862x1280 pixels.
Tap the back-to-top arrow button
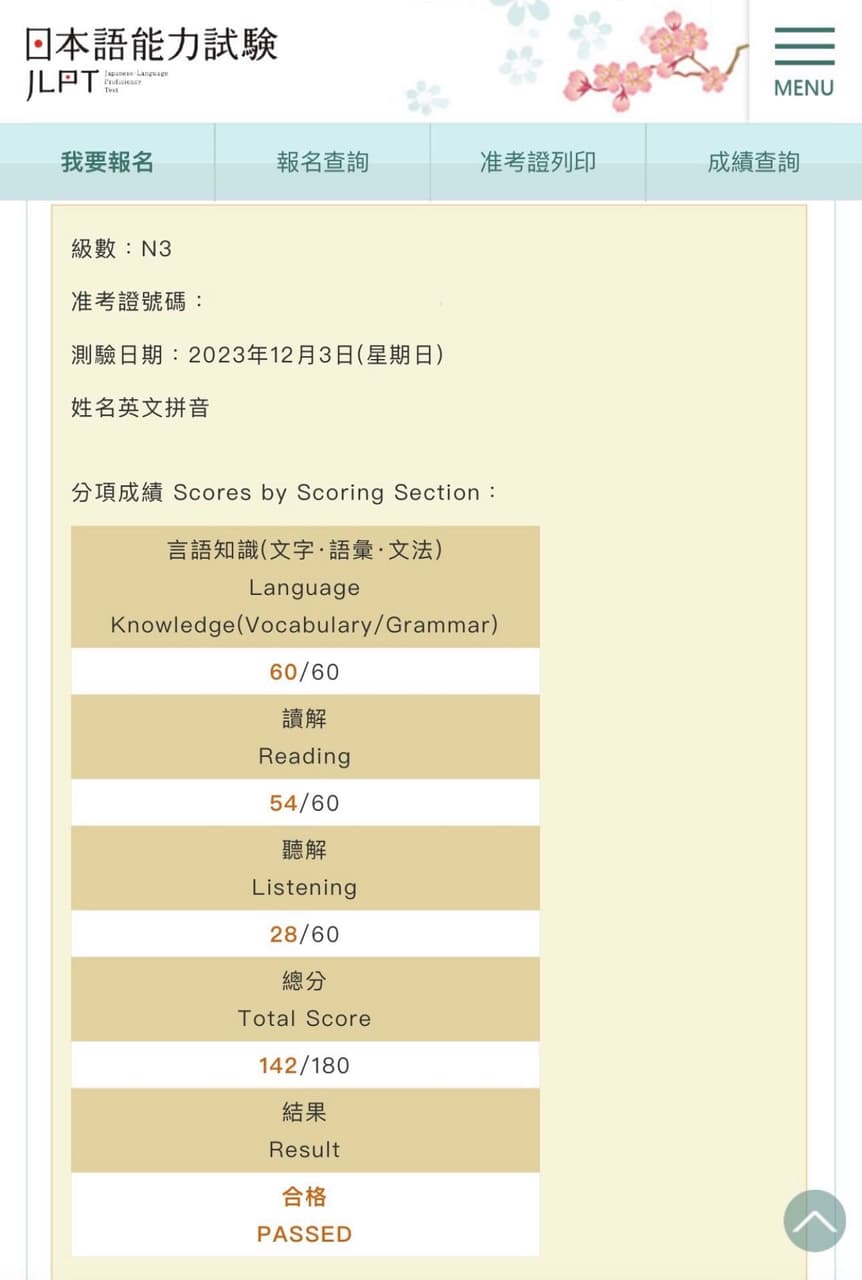(x=815, y=1221)
